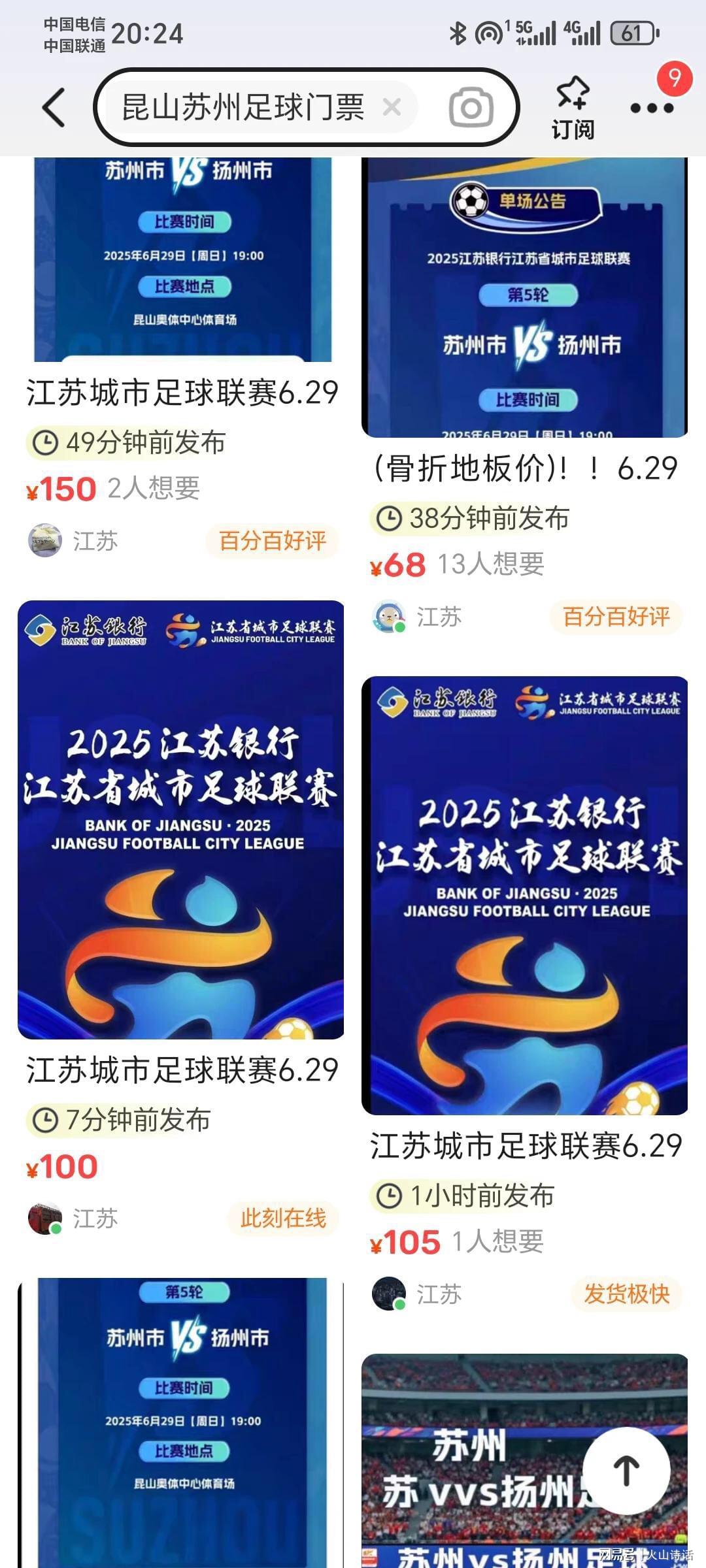Go back with the top-left arrow
The width and height of the screenshot is (706, 1568).
tap(54, 108)
